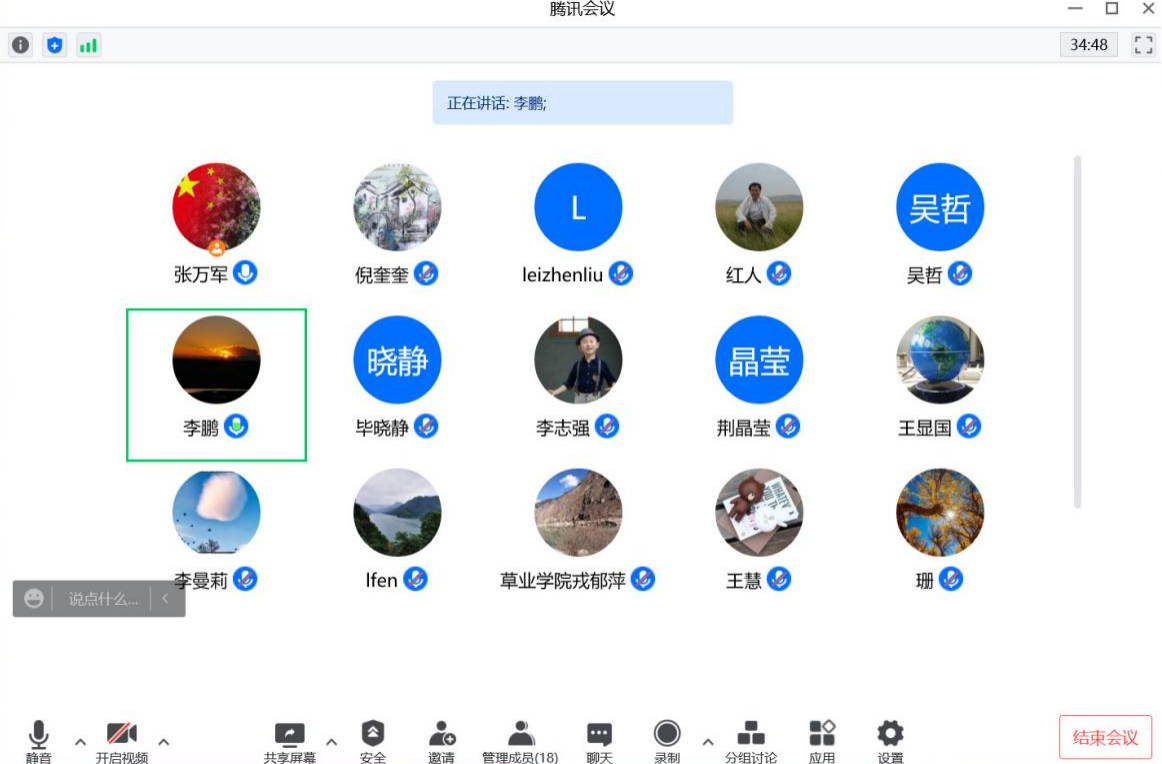Select participant 李鹏's tile
The width and height of the screenshot is (1162, 764).
pos(216,385)
